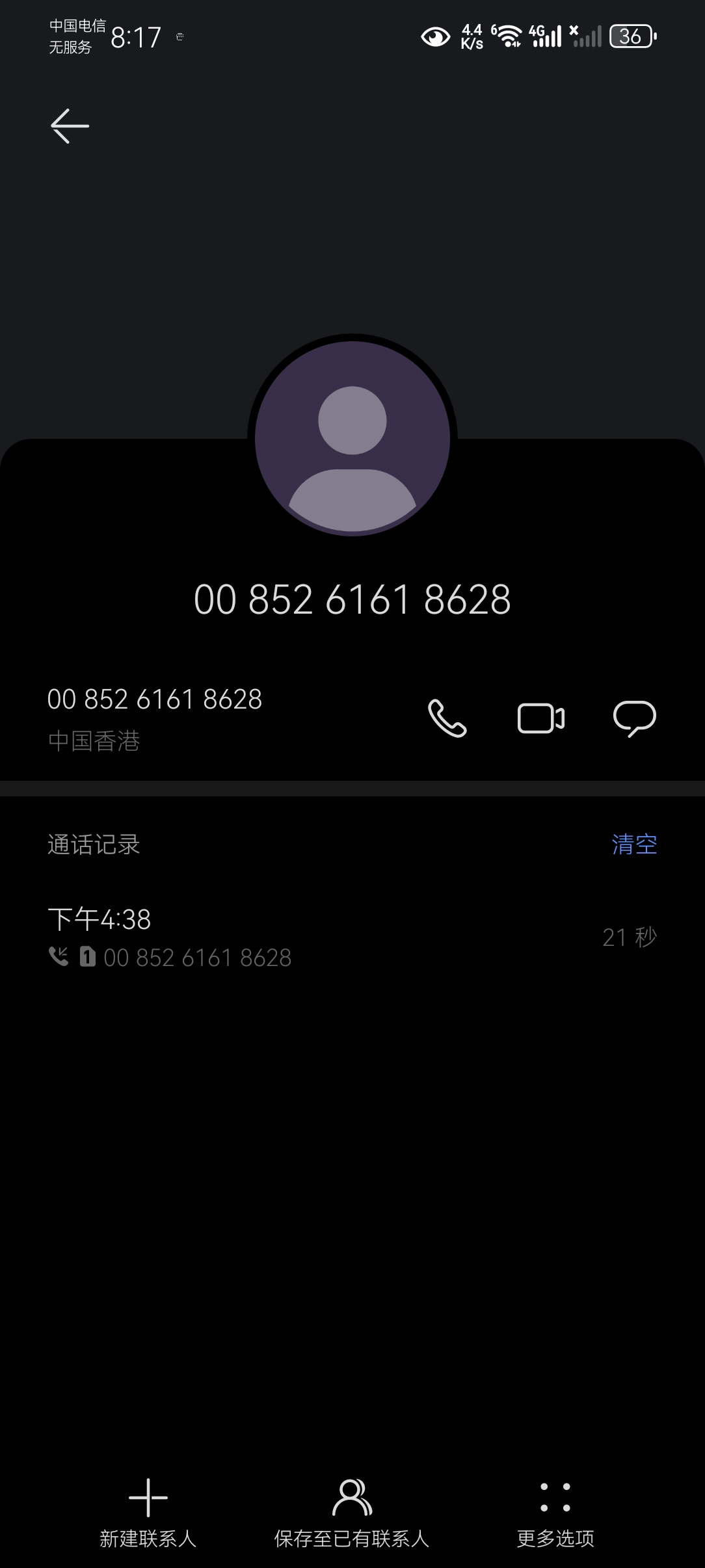Open the 下午4:38 call record
This screenshot has height=1568, width=705.
(x=351, y=937)
